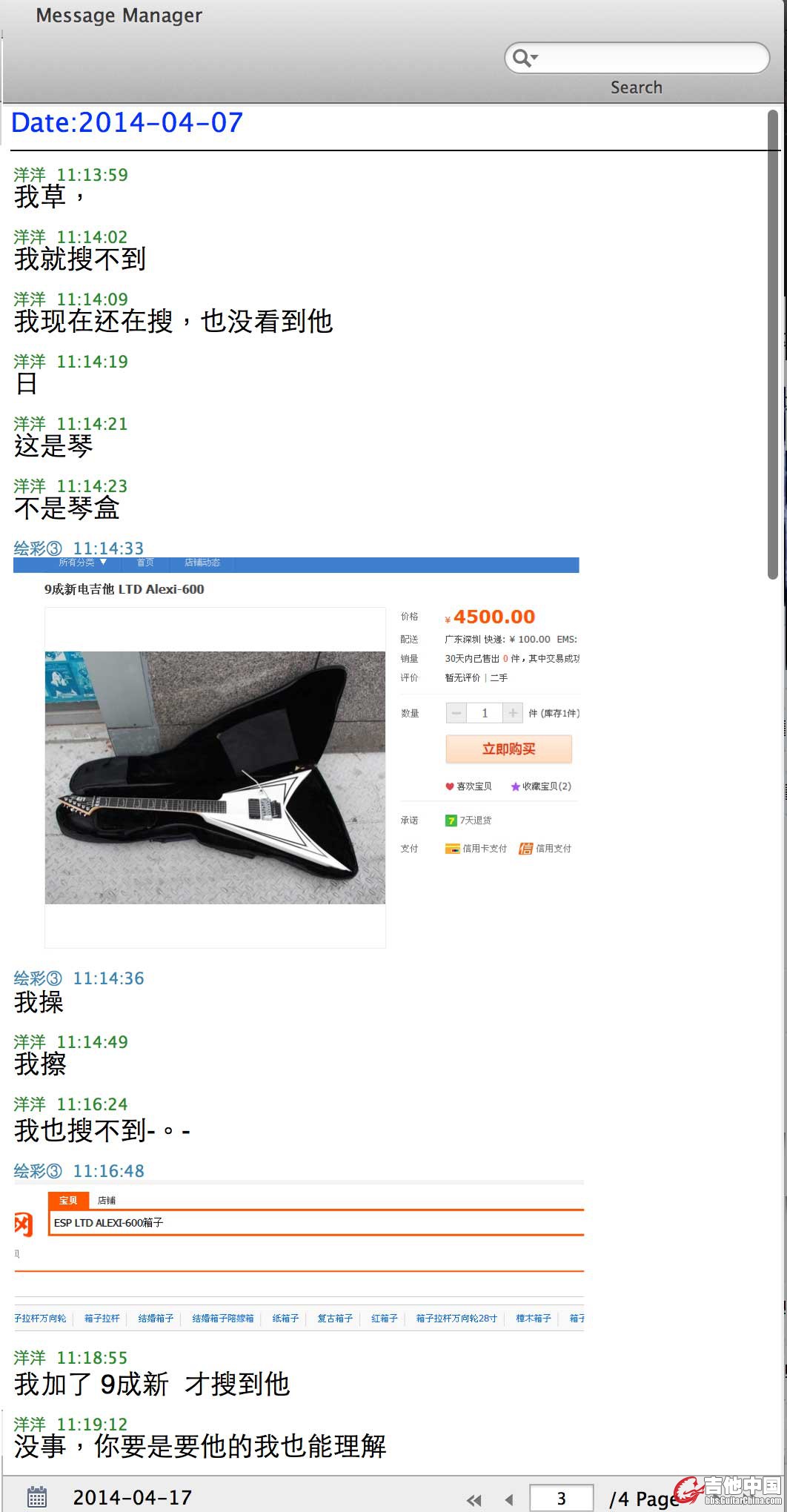The width and height of the screenshot is (787, 1512).
Task: Open the ESP LTD ALEXI-600 search screenshot
Action: tap(299, 1253)
